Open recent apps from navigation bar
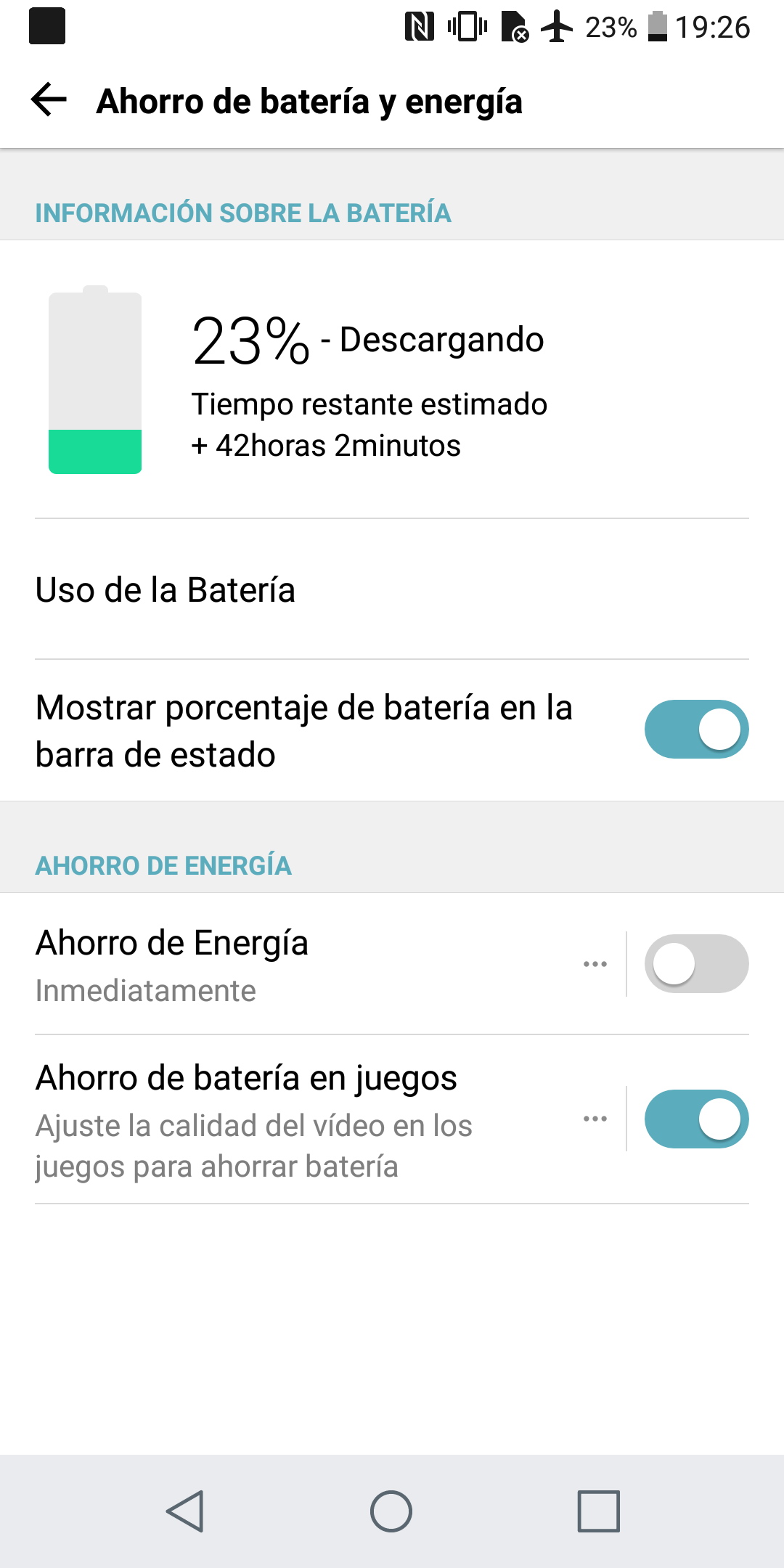The height and width of the screenshot is (1568, 784). click(x=598, y=1511)
